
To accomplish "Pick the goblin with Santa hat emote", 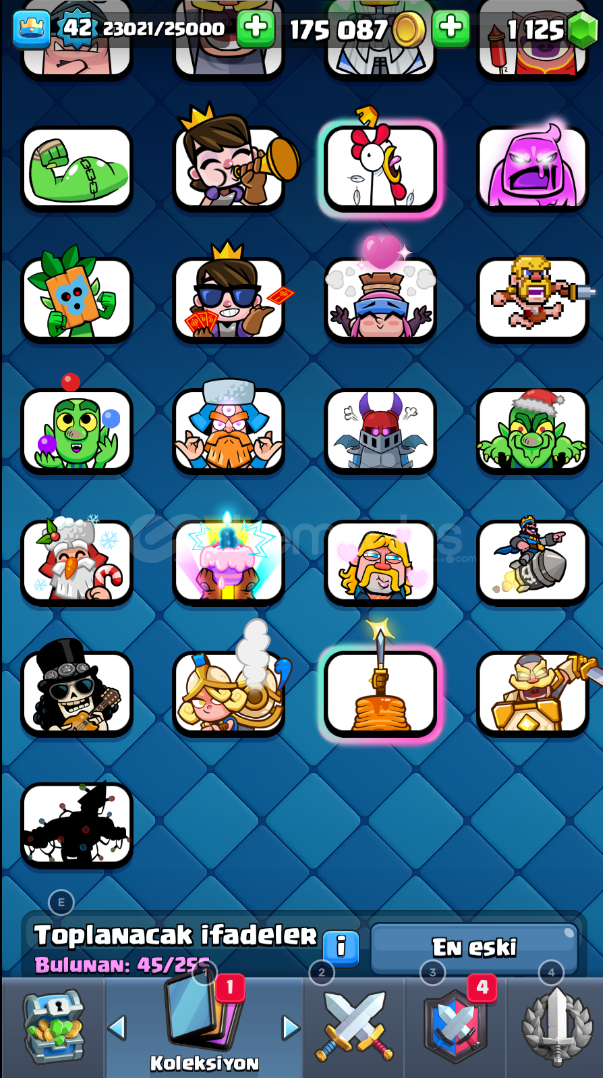I will [532, 430].
